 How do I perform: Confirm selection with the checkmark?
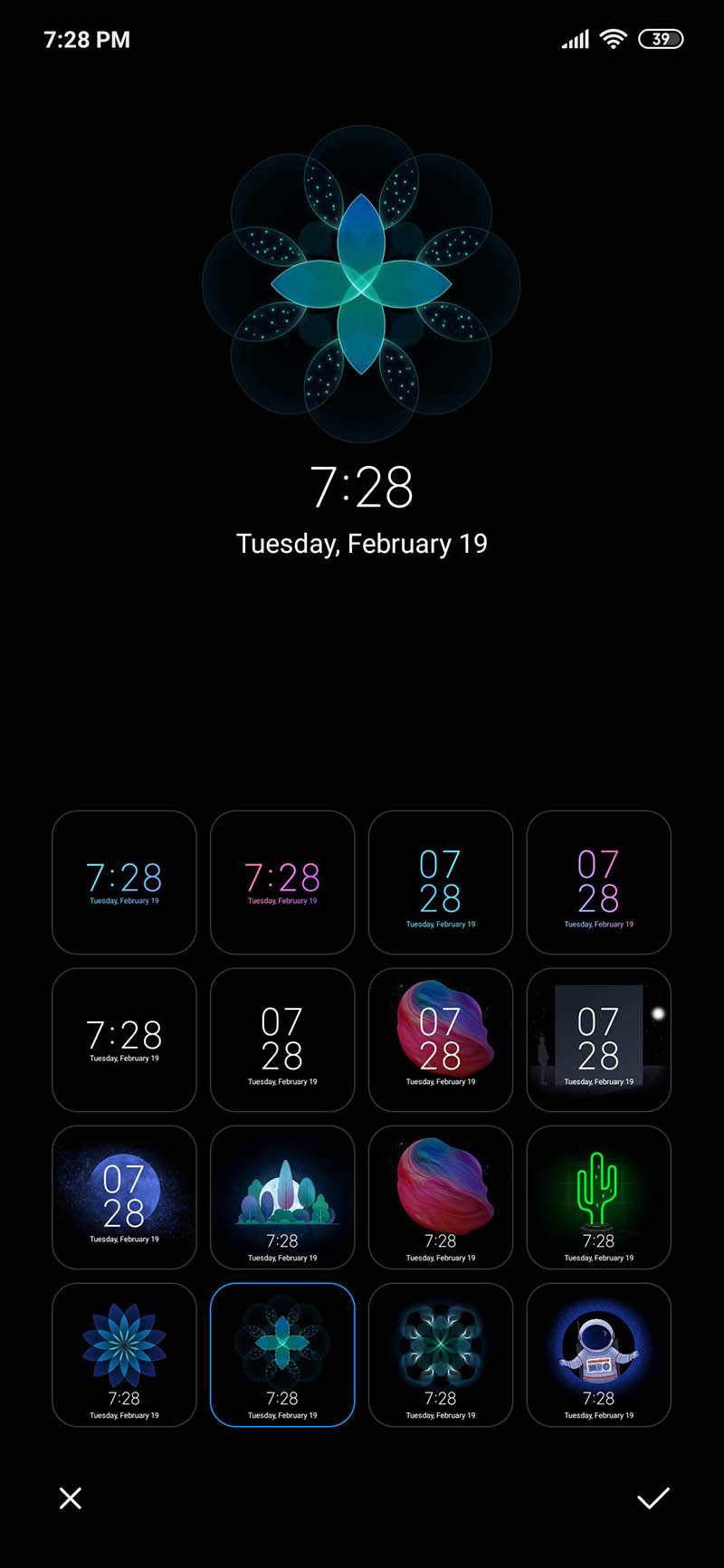coord(653,1498)
